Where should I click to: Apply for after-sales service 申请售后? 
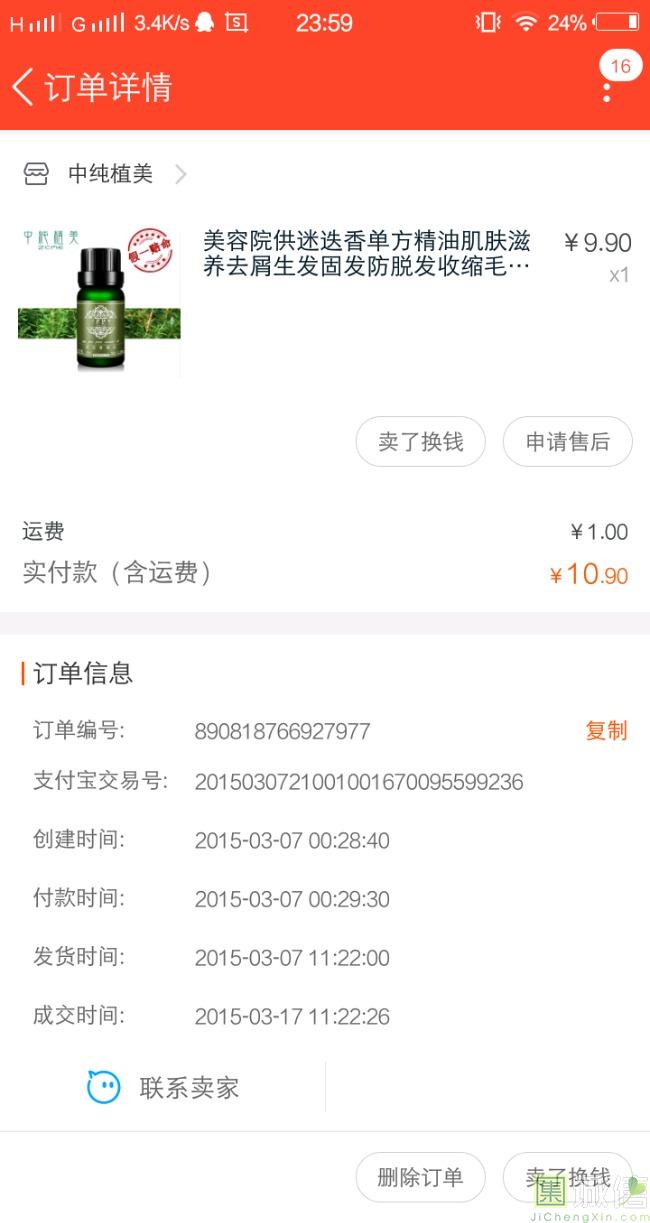[x=567, y=442]
